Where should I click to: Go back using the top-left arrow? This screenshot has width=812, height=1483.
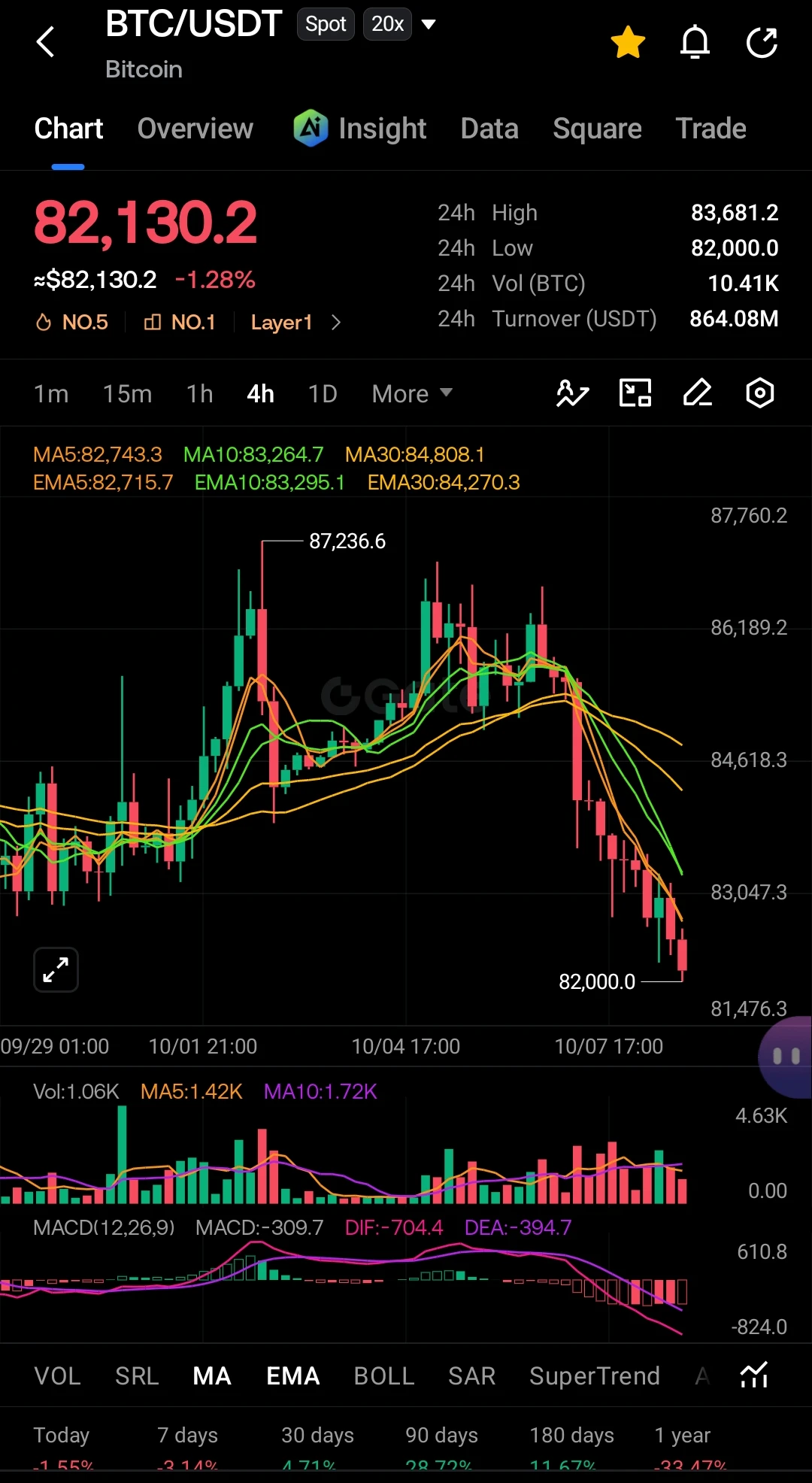[46, 42]
